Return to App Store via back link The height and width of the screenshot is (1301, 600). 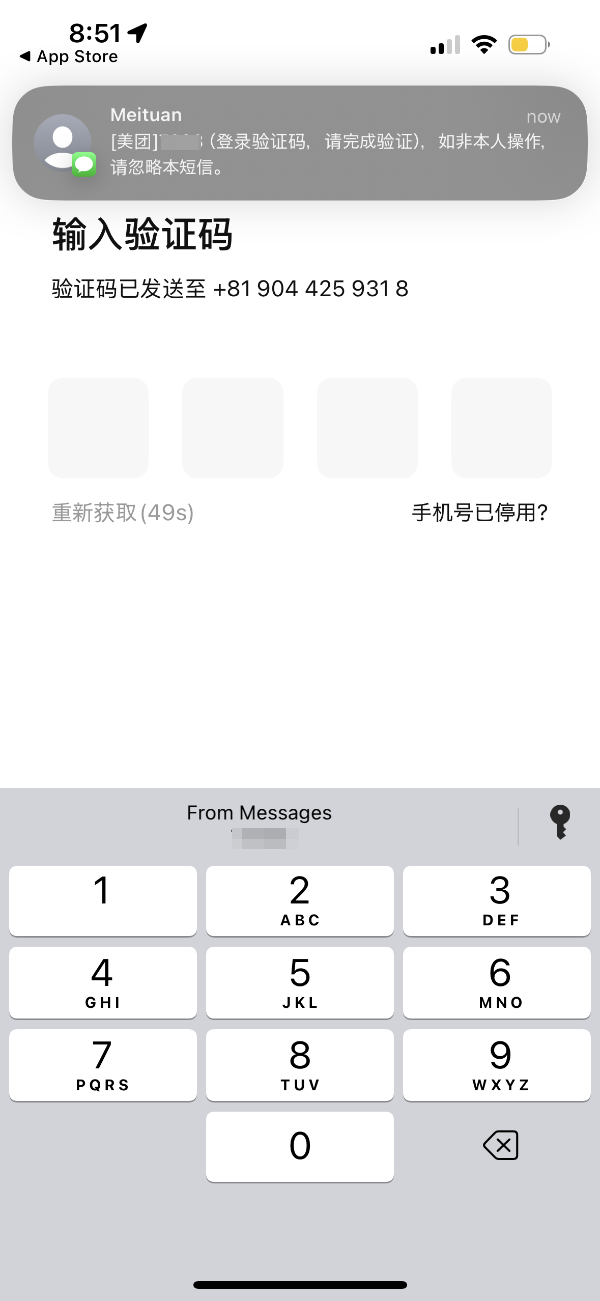(x=68, y=57)
